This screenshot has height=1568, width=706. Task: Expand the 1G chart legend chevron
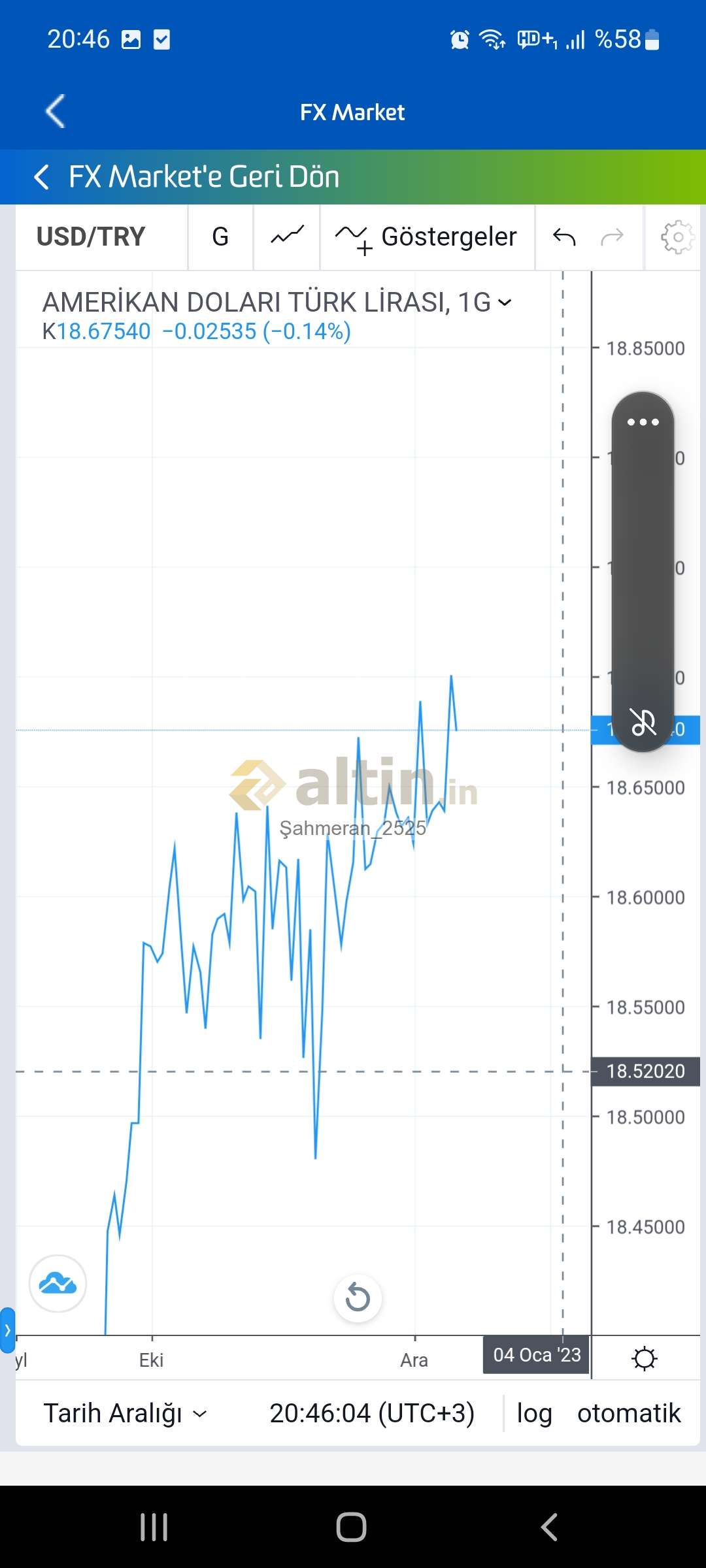(x=505, y=302)
